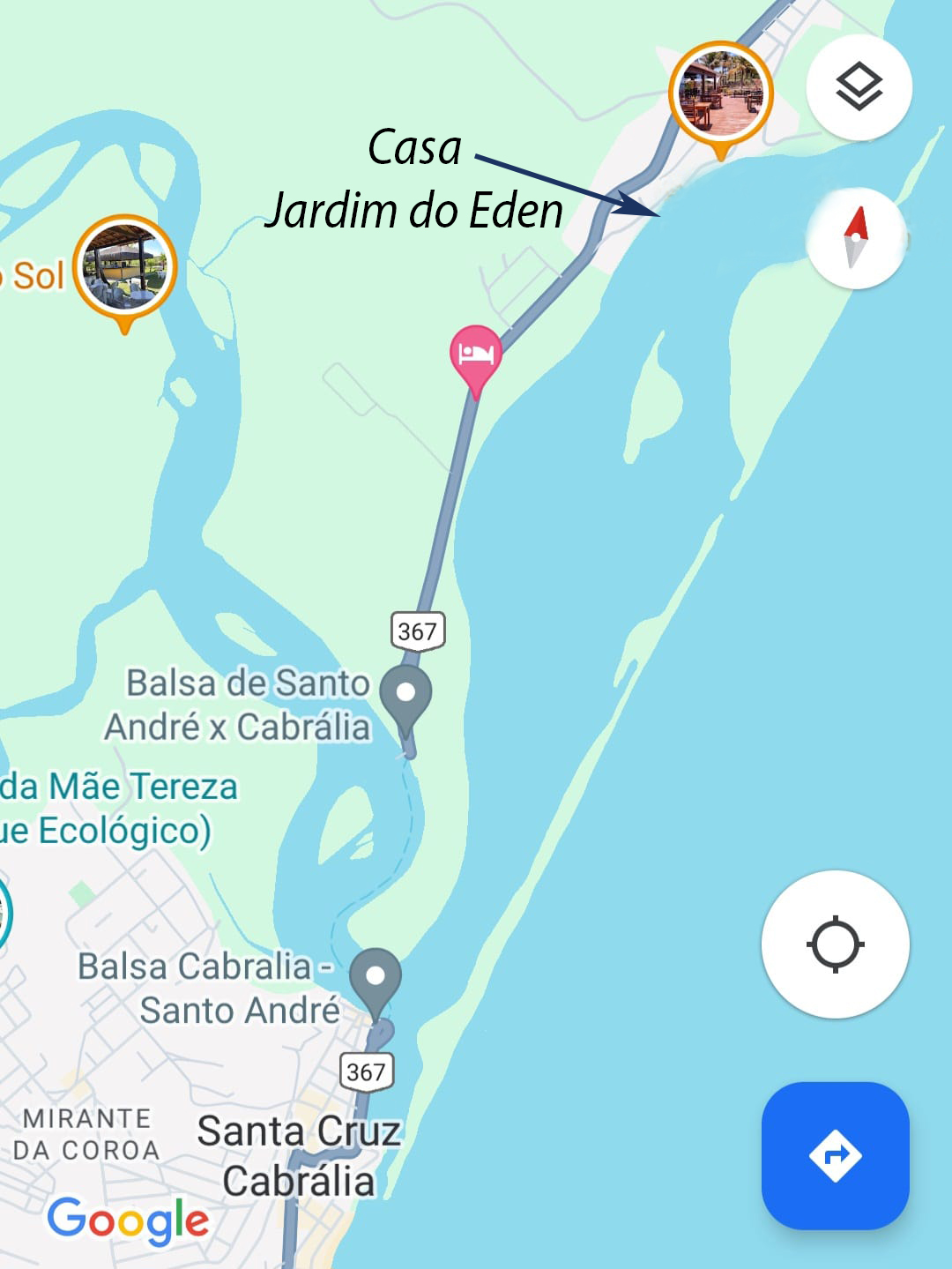Open directions with the blue arrow button
Image resolution: width=952 pixels, height=1269 pixels.
pos(835,1155)
